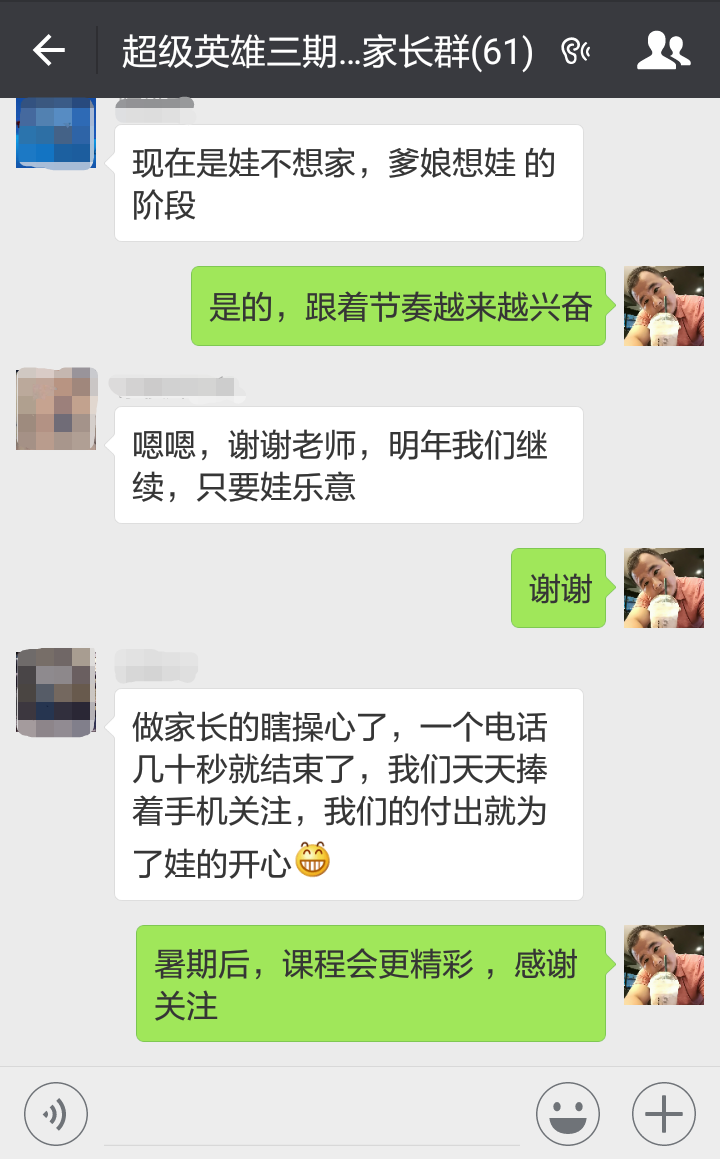Switch to voice message input
The height and width of the screenshot is (1159, 720).
pos(56,1114)
